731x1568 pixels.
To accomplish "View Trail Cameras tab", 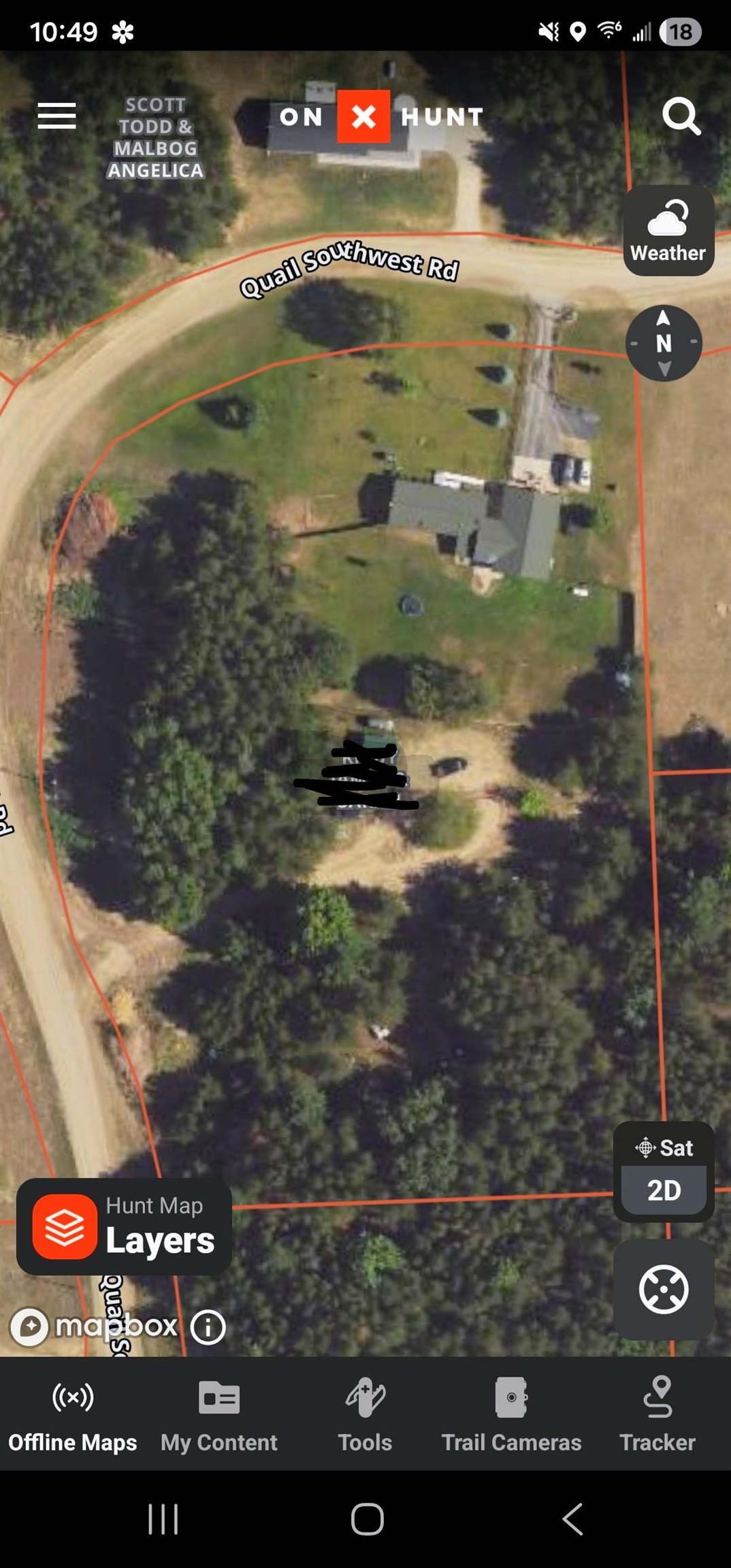I will click(511, 1414).
